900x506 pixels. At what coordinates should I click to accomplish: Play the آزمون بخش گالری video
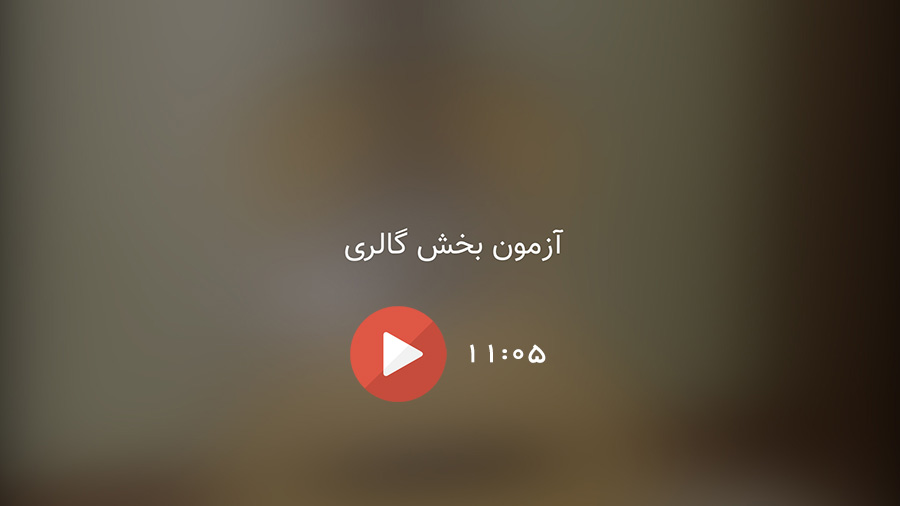point(398,354)
